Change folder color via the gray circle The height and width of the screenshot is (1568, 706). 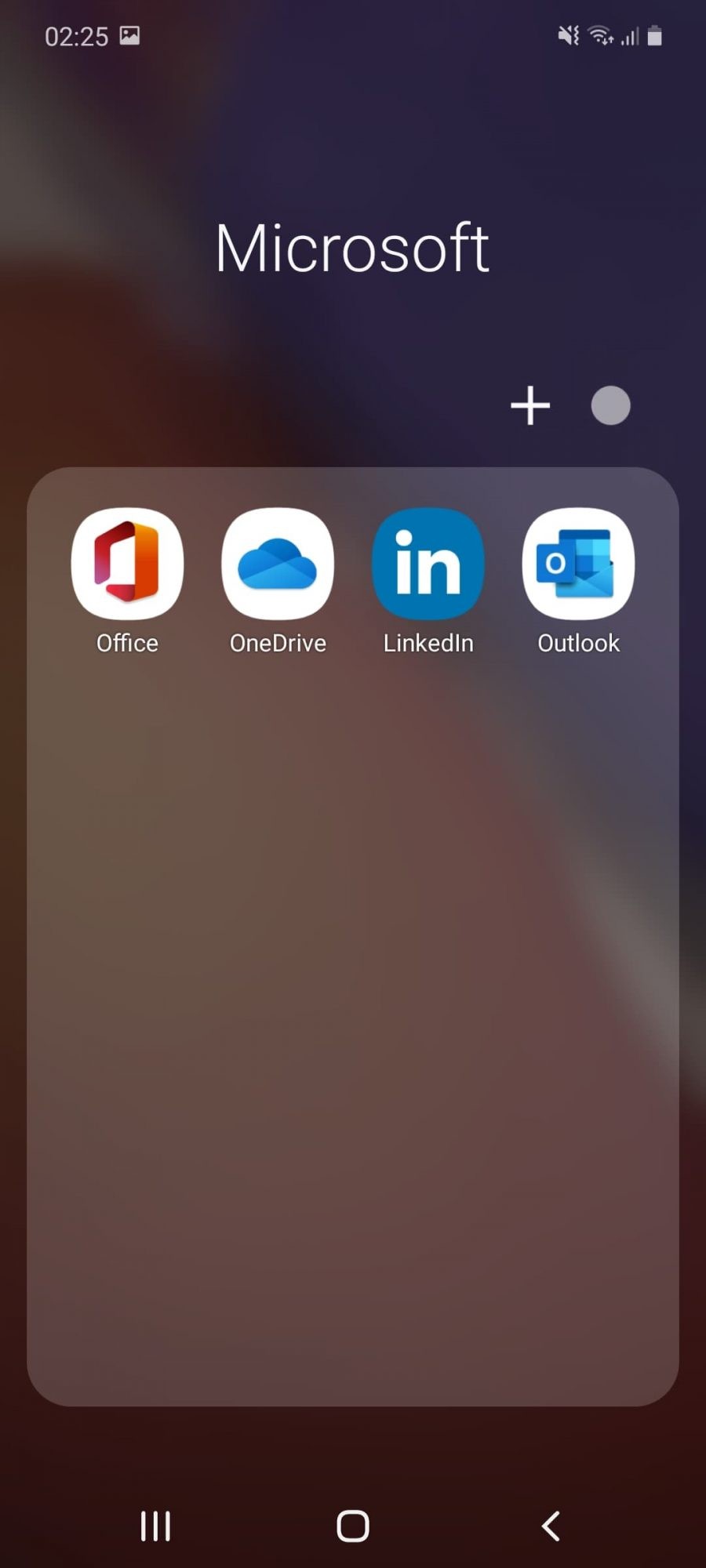(x=610, y=405)
